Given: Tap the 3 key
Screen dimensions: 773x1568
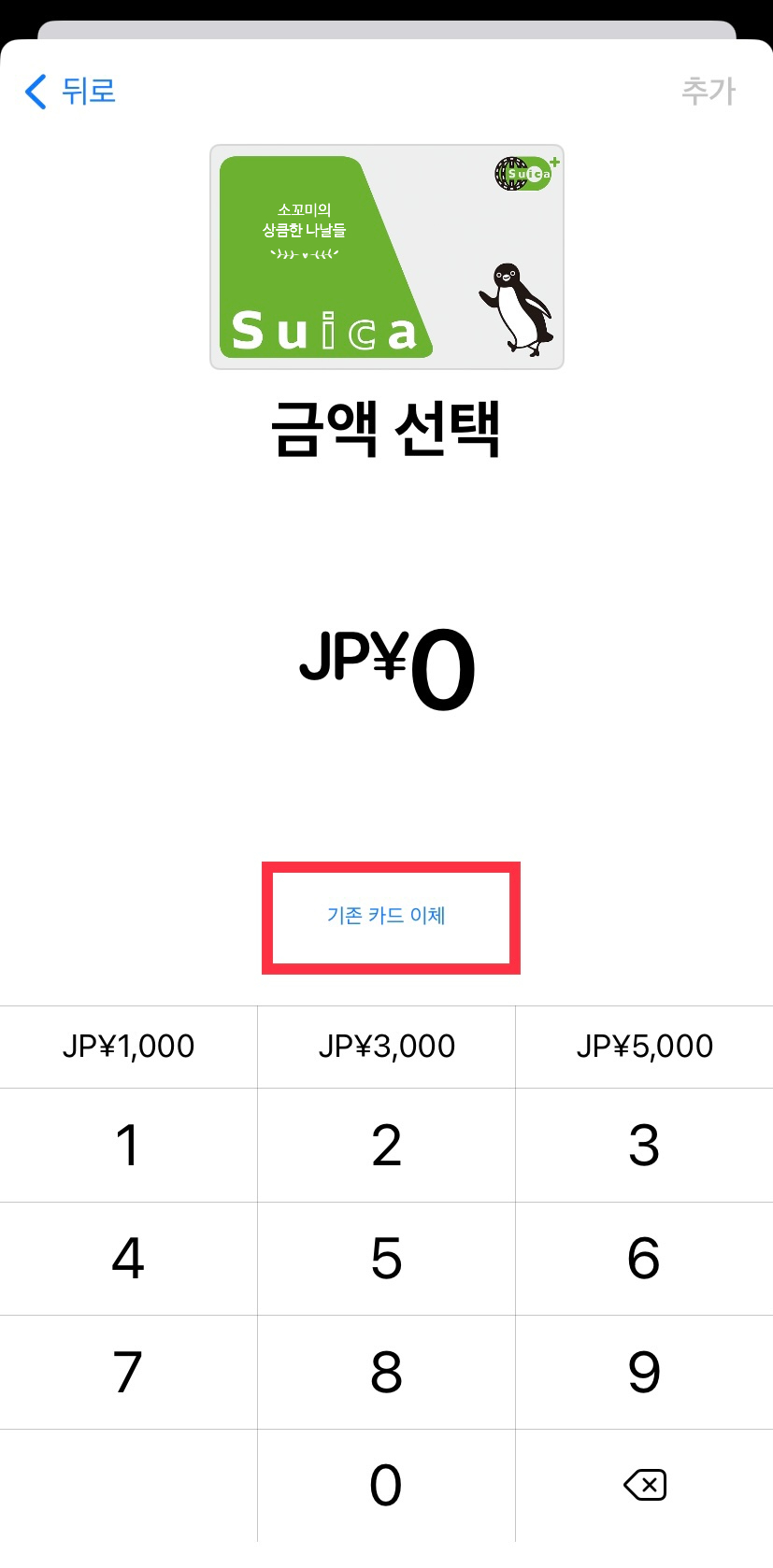Looking at the screenshot, I should (644, 1146).
